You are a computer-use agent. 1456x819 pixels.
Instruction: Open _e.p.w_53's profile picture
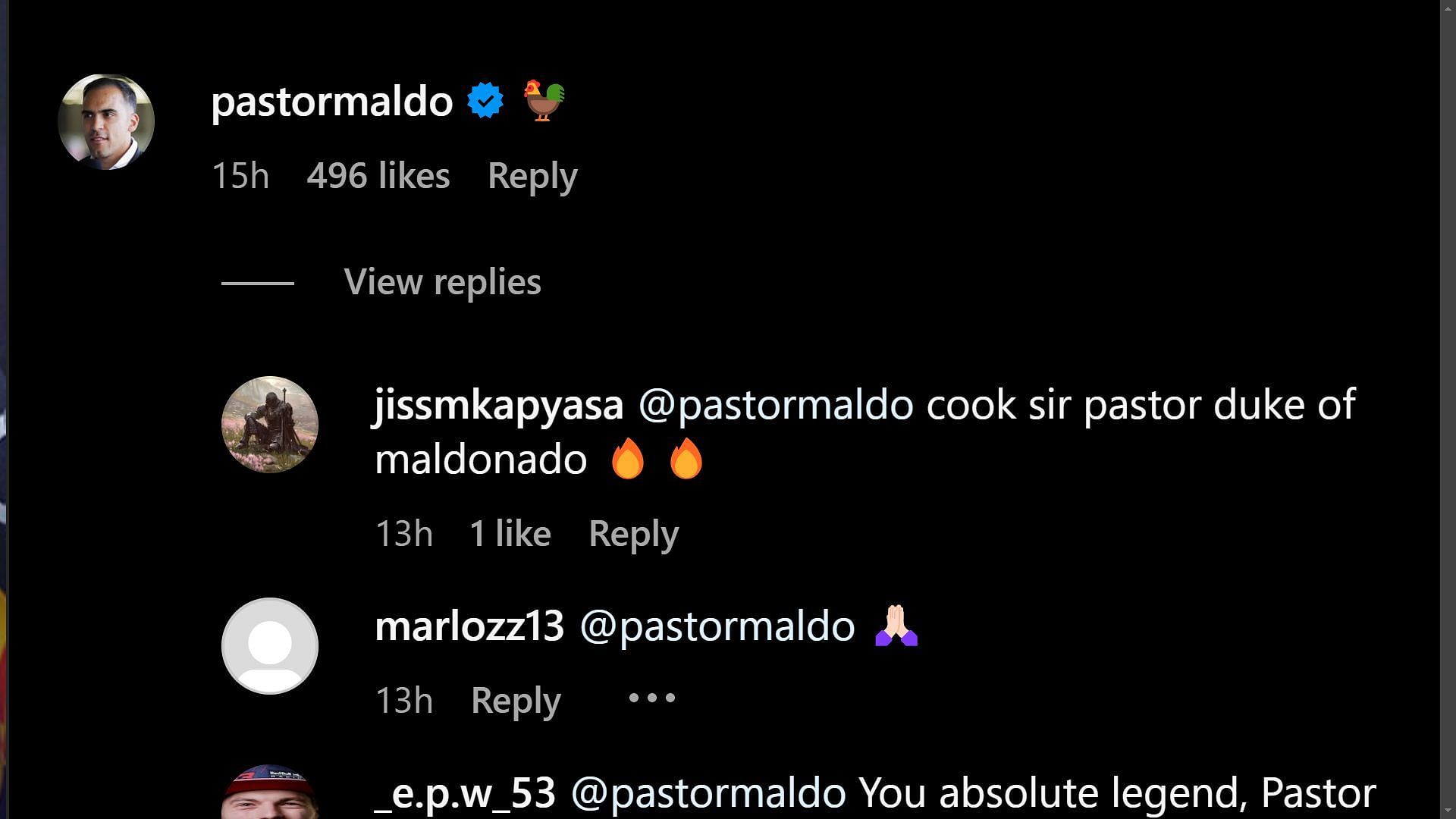point(269,793)
